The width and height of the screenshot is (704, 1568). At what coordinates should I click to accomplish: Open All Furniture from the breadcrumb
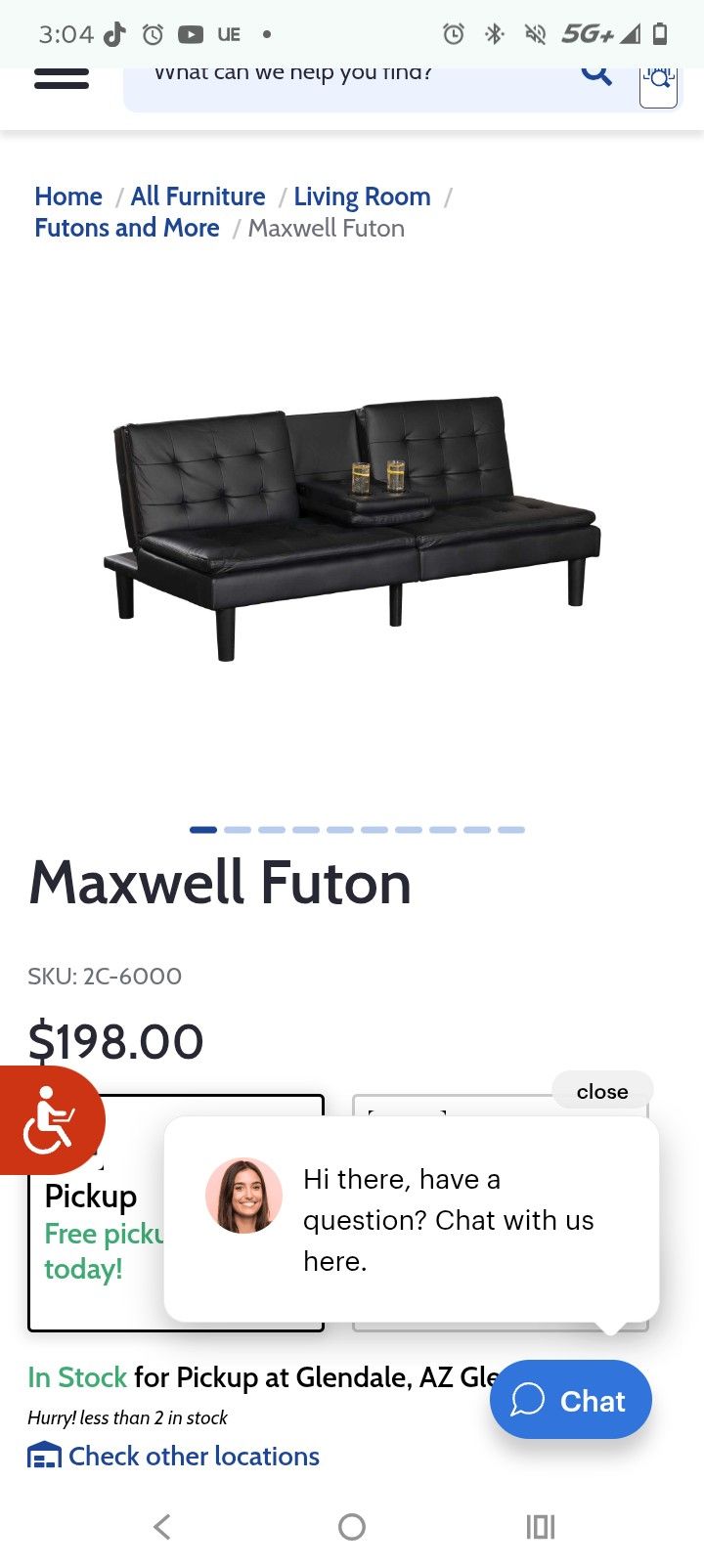(198, 196)
